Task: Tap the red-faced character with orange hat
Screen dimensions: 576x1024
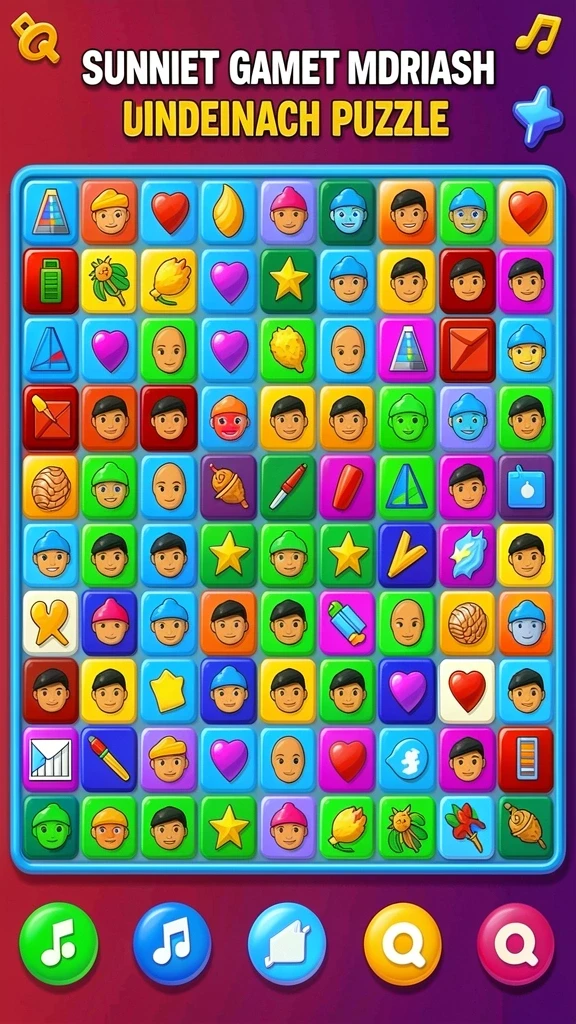Action: pos(229,418)
